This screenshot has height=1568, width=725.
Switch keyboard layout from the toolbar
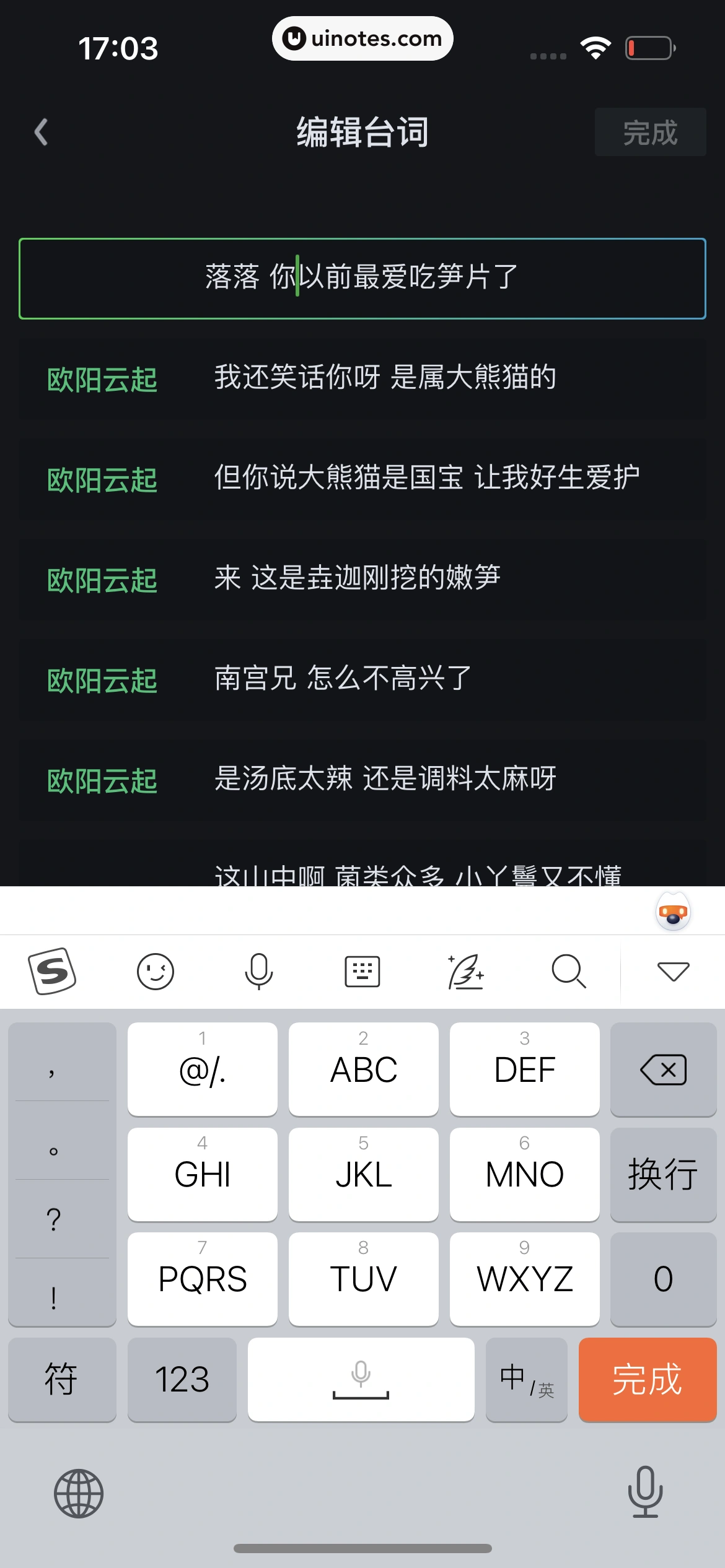click(362, 971)
